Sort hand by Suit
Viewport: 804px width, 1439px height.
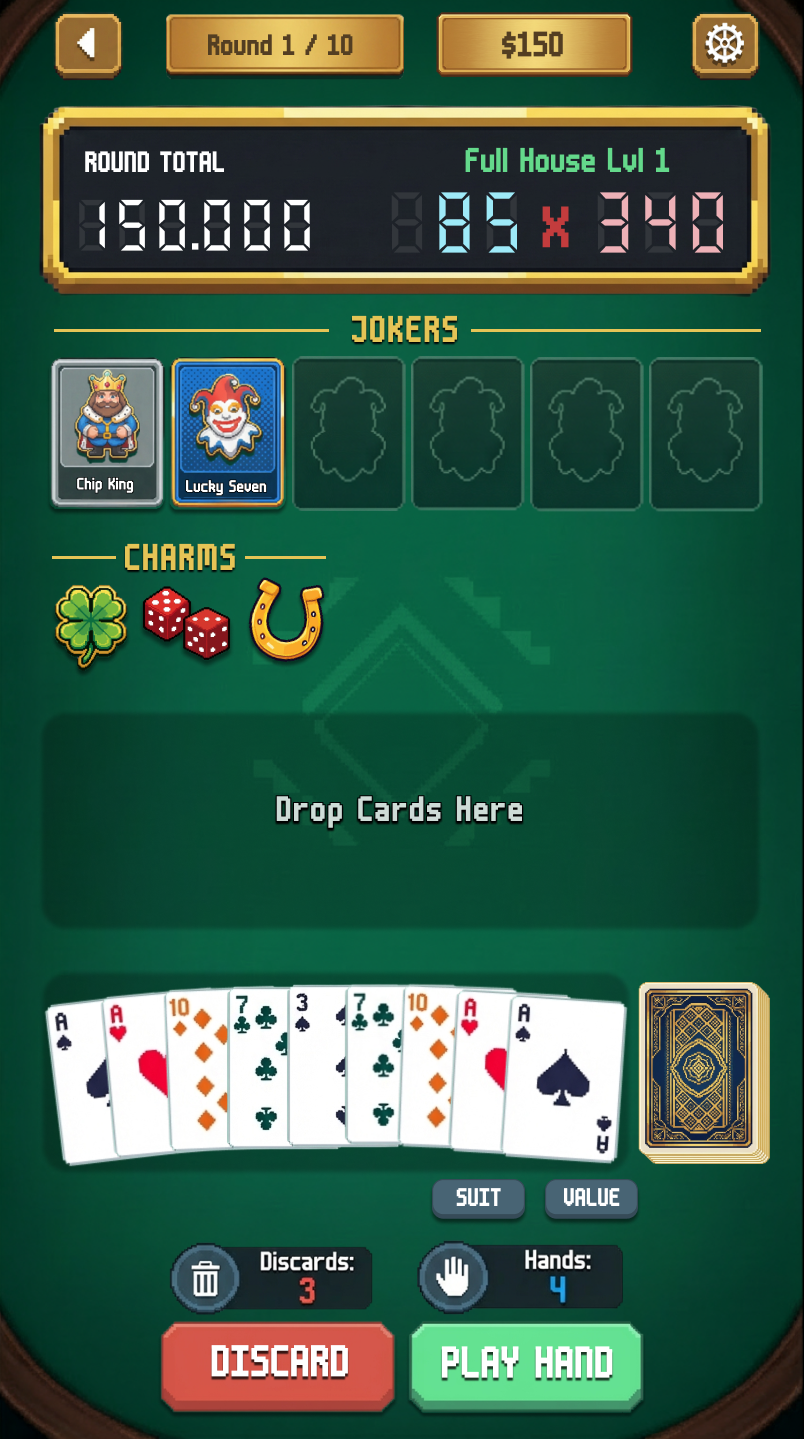pos(478,1198)
